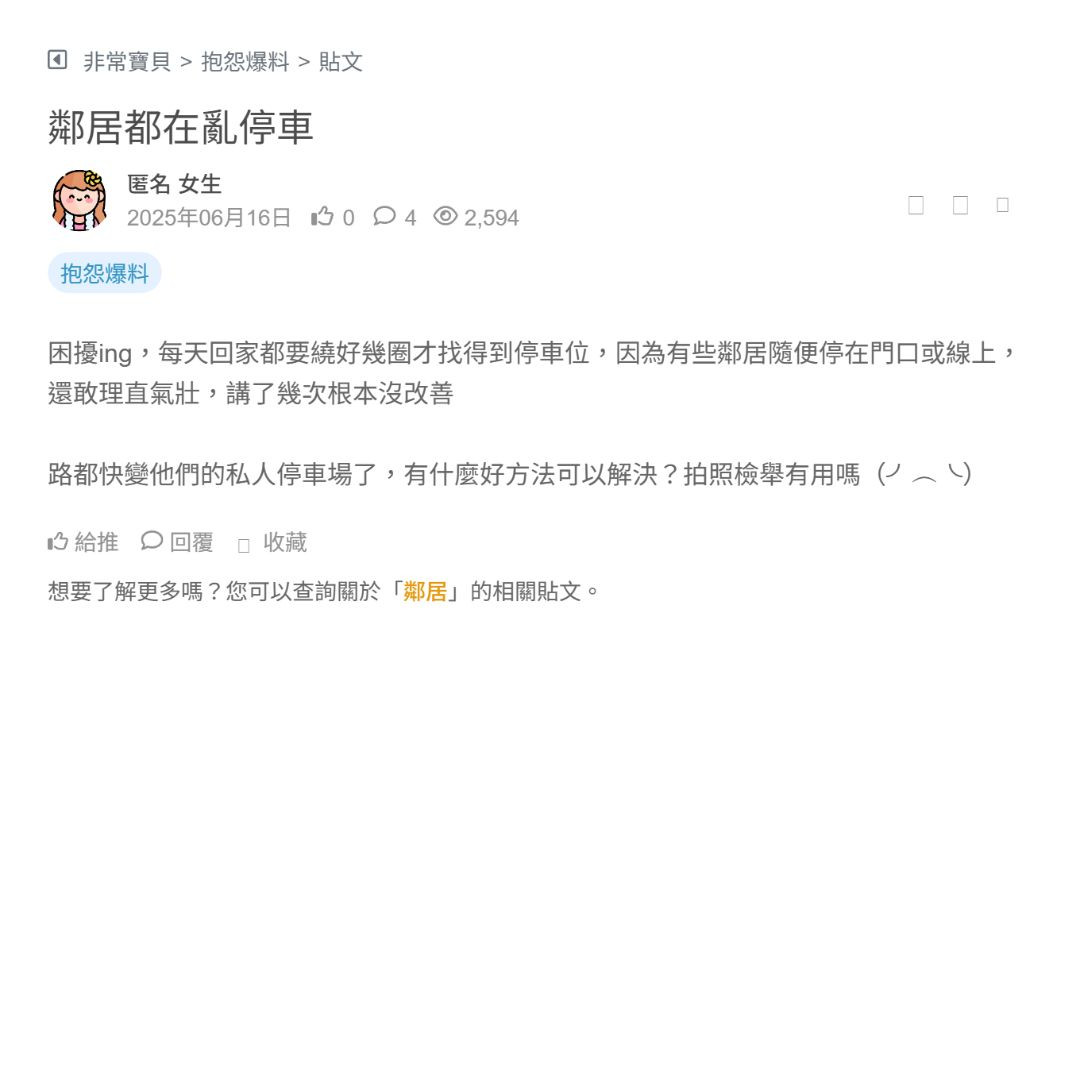The width and height of the screenshot is (1080, 1080).
Task: Open the 貼文 breadcrumb link
Action: (341, 62)
